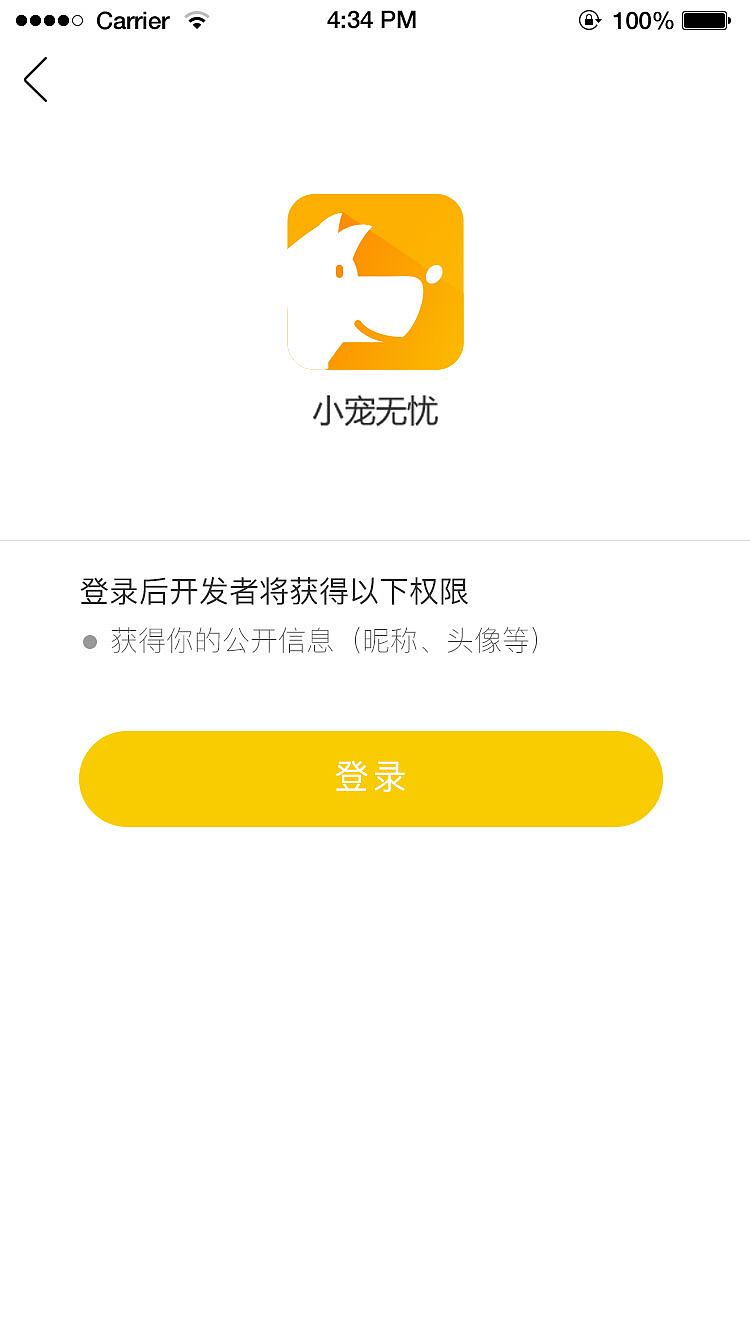Tap the gray bullet before the permission entry

click(x=89, y=641)
